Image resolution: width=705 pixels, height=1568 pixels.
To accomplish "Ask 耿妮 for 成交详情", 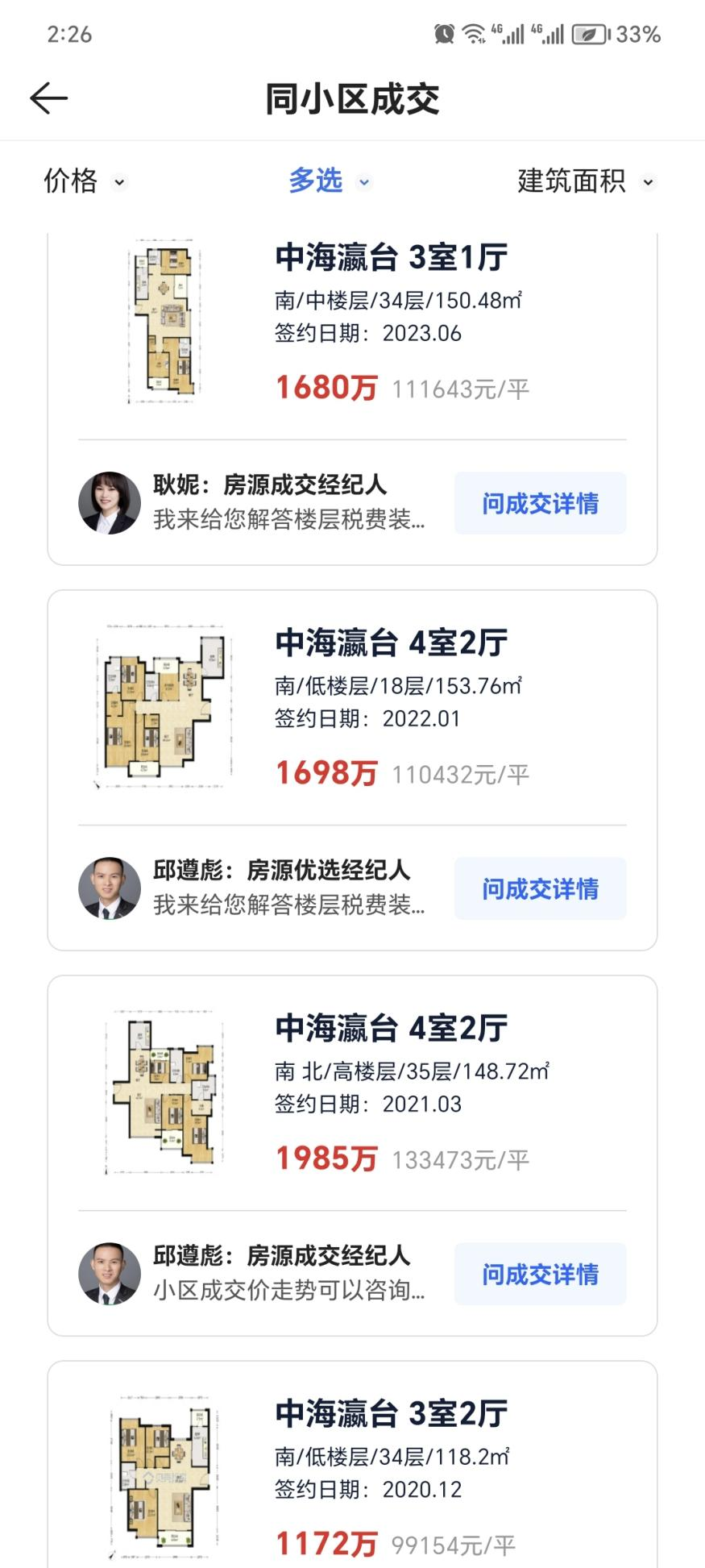I will (540, 504).
